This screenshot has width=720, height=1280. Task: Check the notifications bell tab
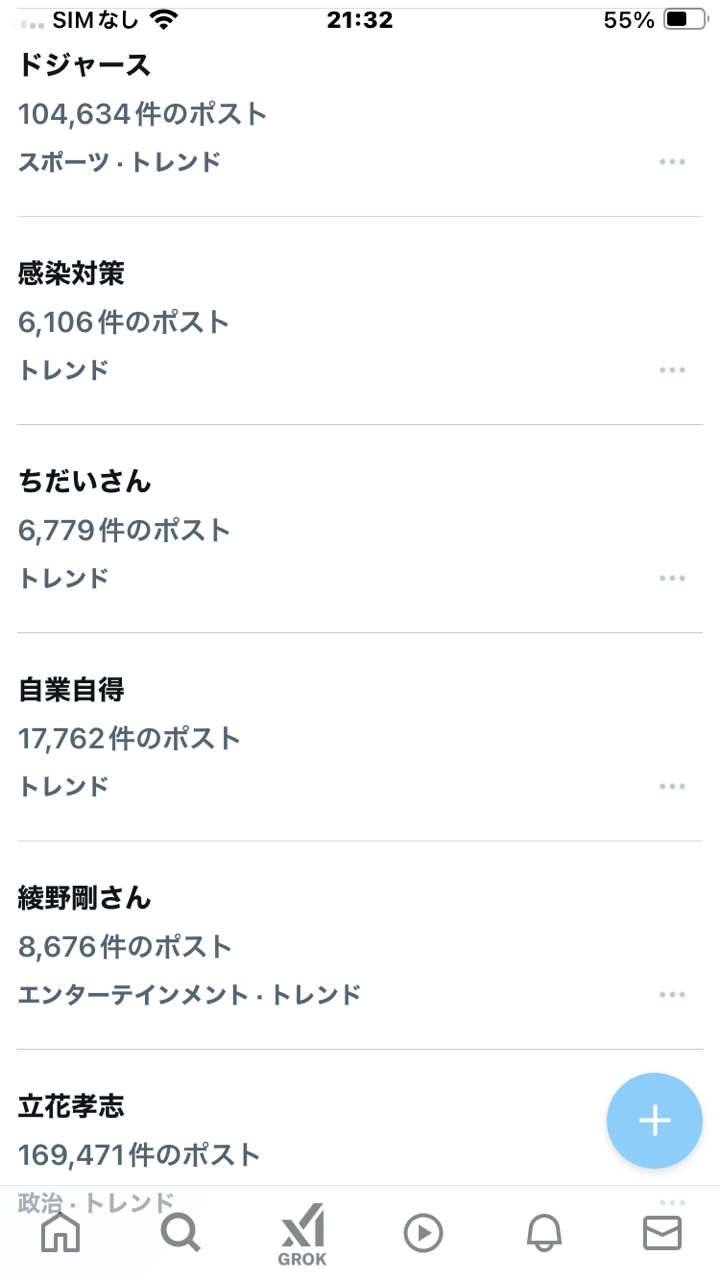coord(544,1233)
